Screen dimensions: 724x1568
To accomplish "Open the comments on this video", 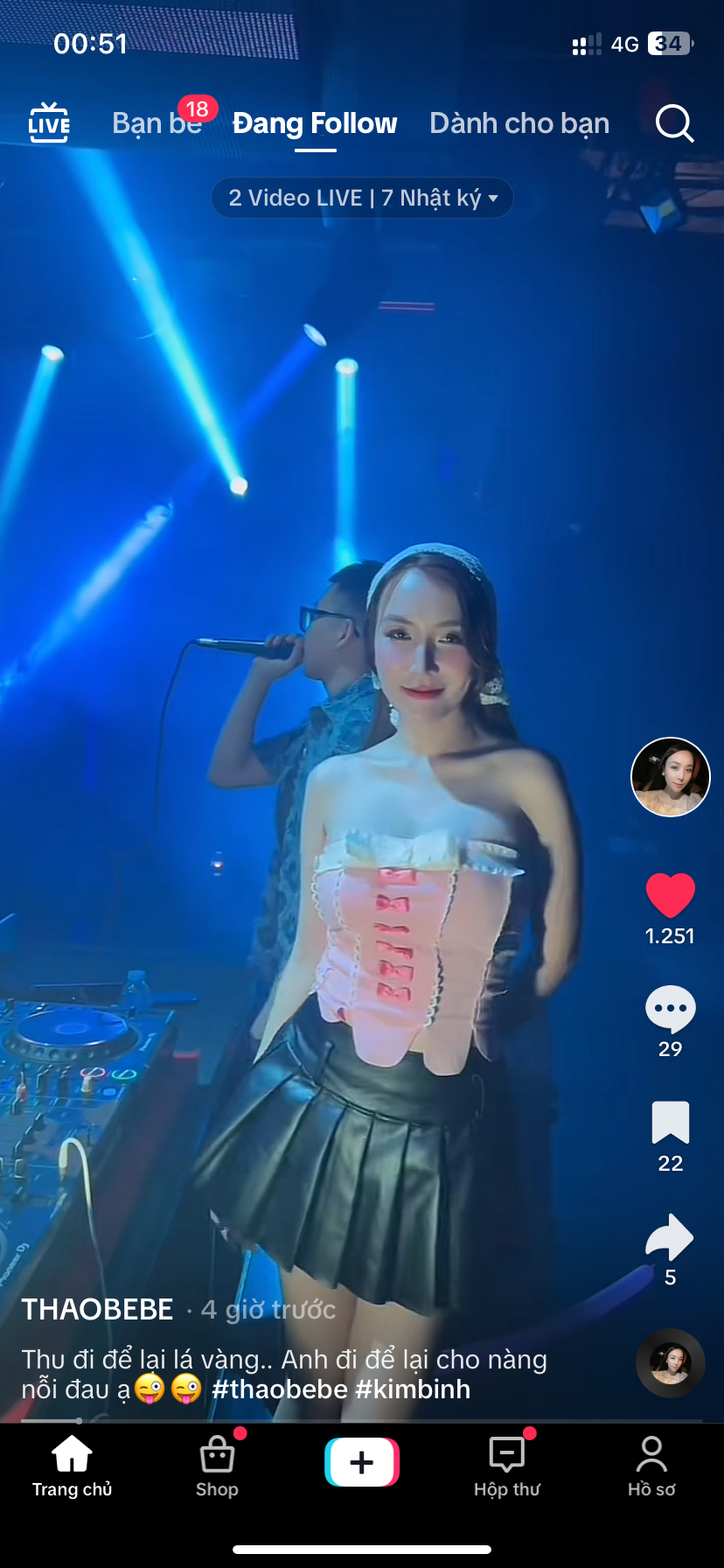I will [x=671, y=1009].
